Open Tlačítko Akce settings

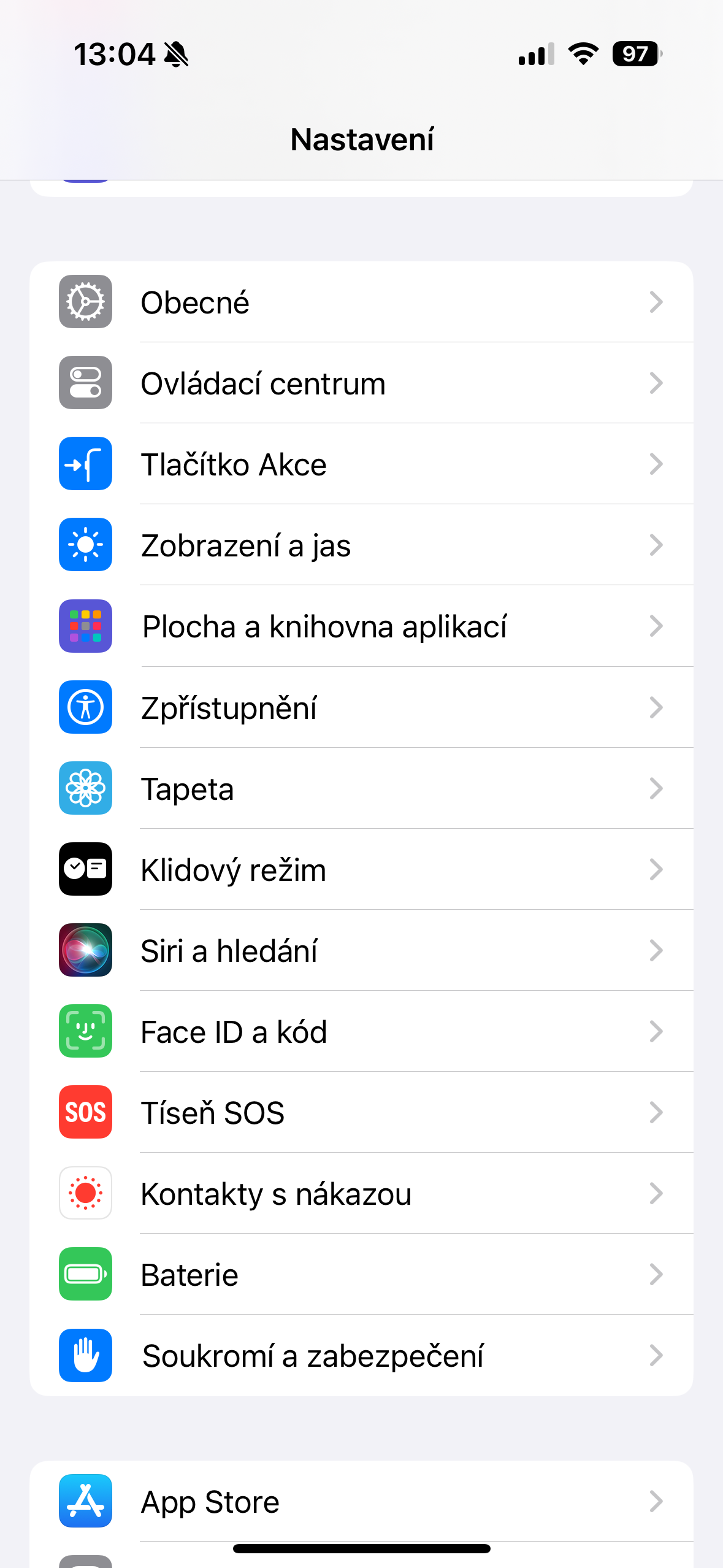[361, 464]
